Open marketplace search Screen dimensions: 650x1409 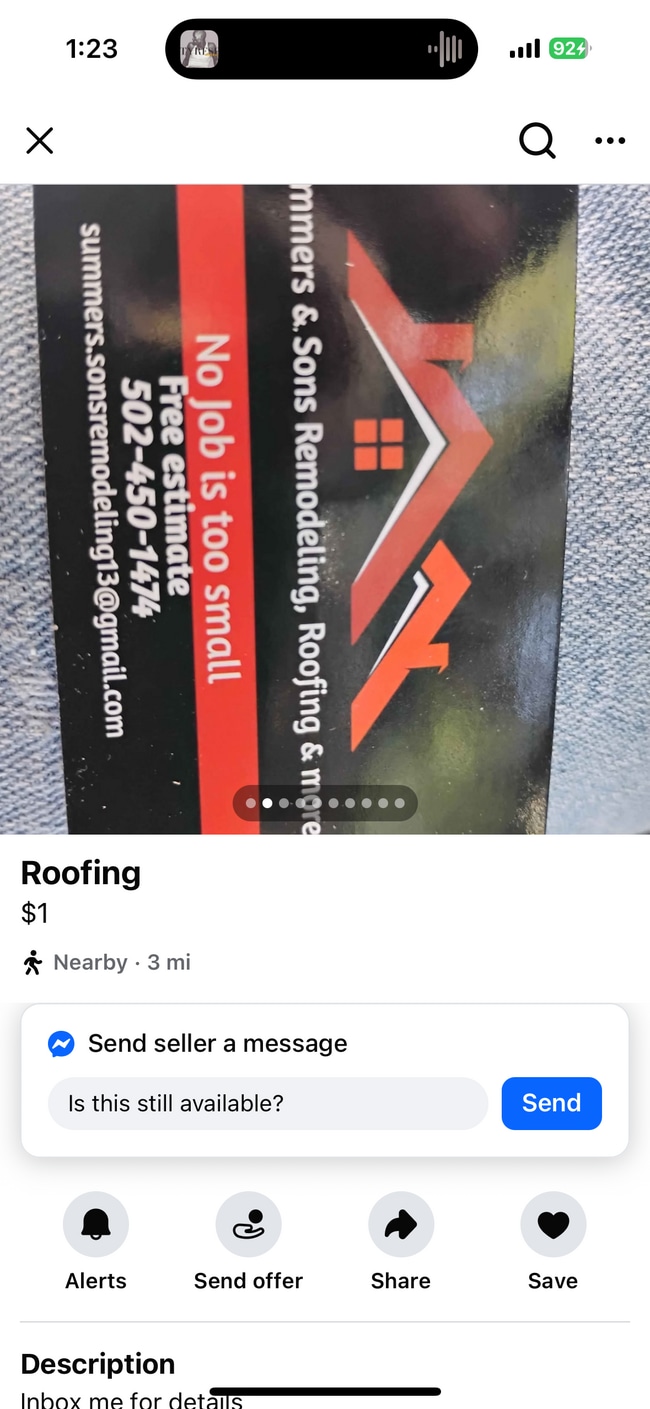[537, 141]
